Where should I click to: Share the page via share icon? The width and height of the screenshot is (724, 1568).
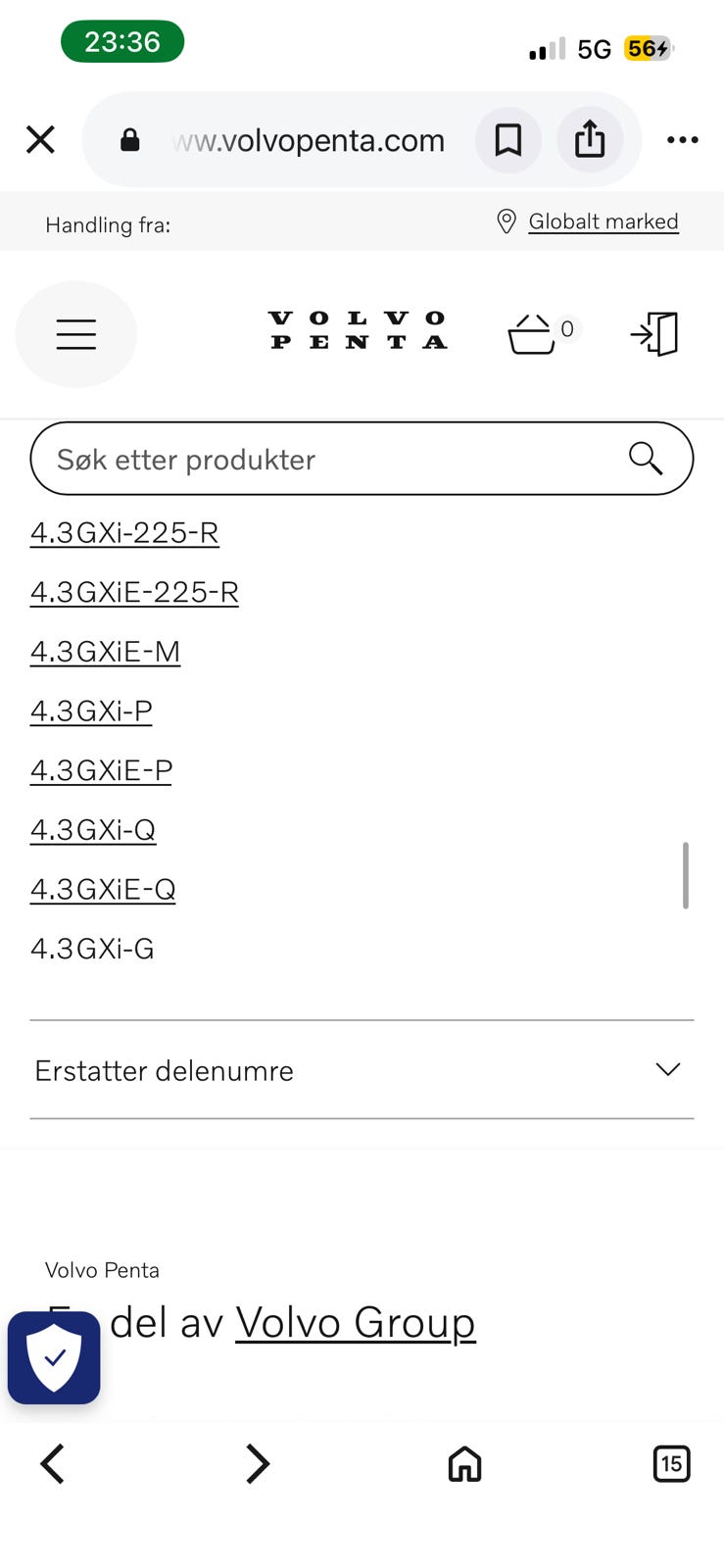590,139
